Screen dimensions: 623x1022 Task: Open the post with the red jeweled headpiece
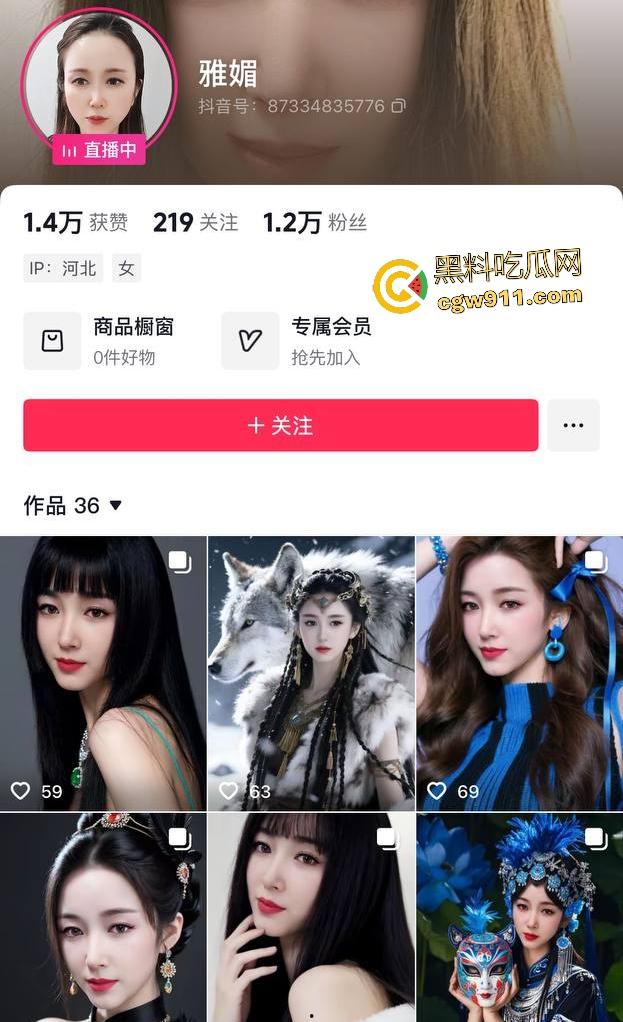point(103,915)
